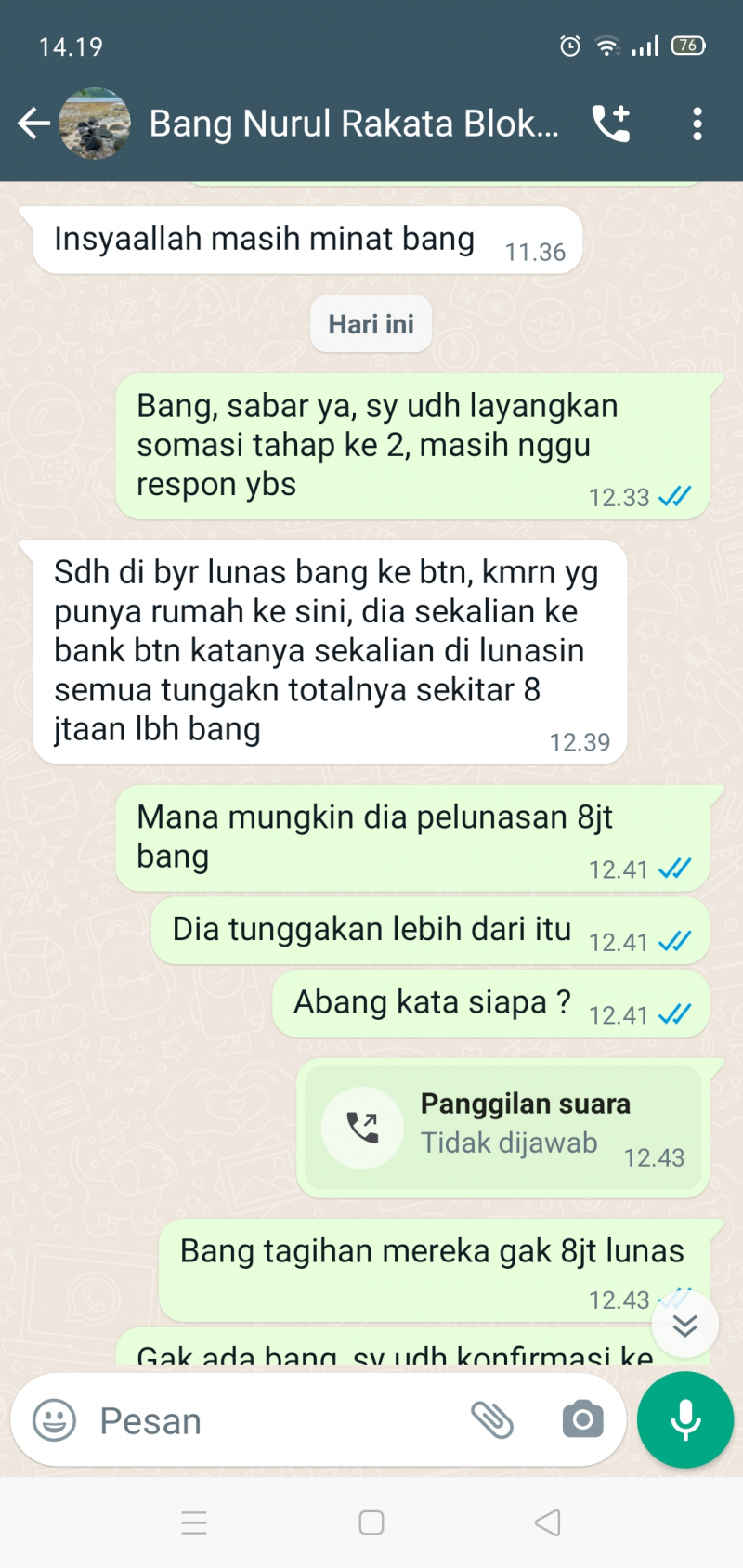
Task: Open the camera from chat
Action: click(x=582, y=1420)
